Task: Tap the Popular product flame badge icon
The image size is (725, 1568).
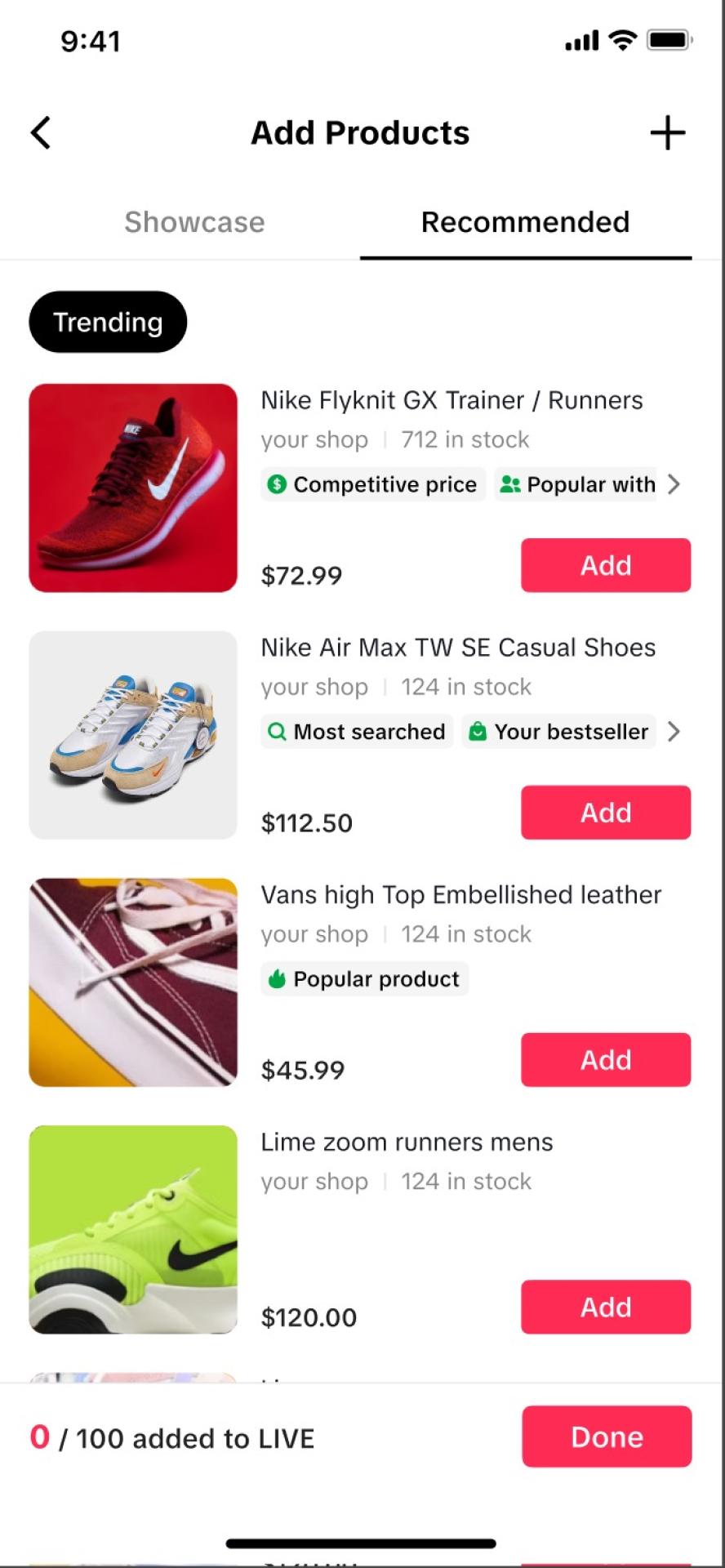Action: 278,978
